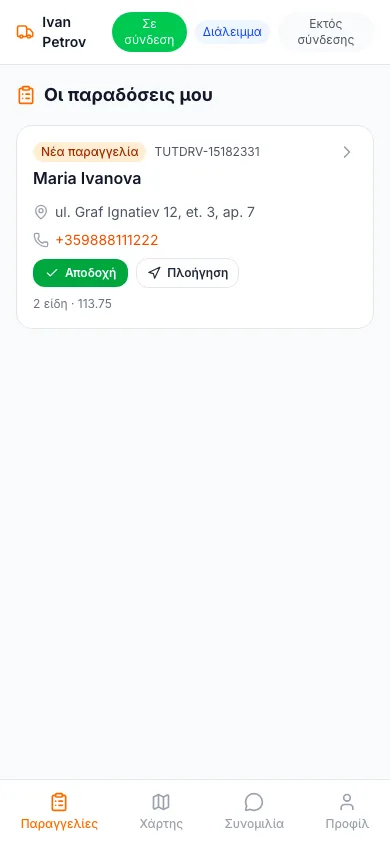Set status to Σε σύνδεση

click(149, 32)
